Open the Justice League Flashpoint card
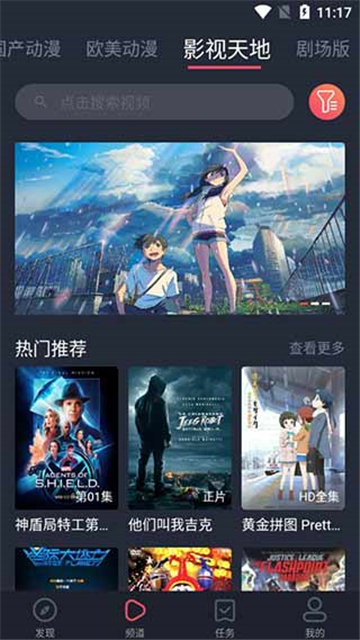 click(x=293, y=569)
